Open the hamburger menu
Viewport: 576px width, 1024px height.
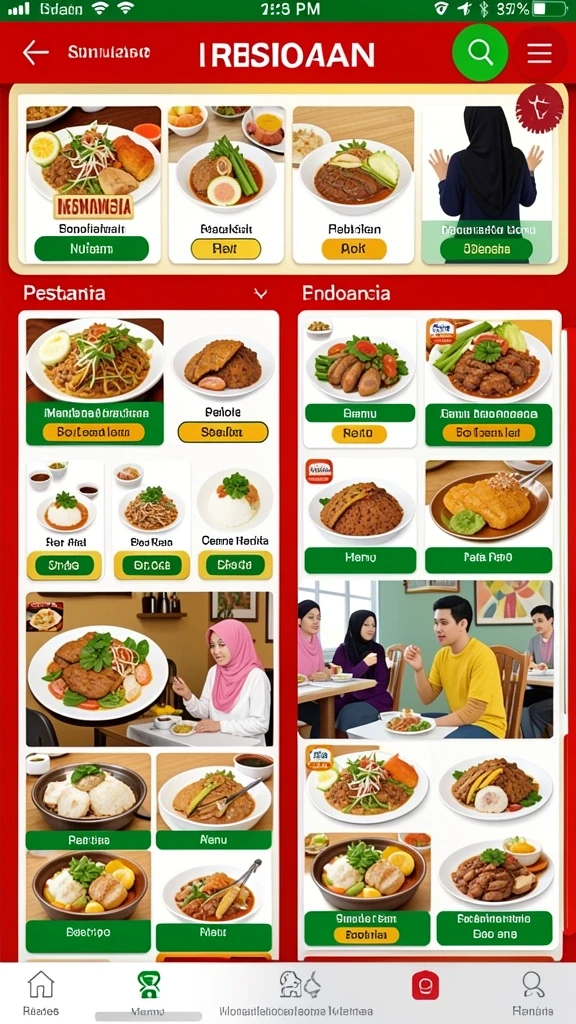point(539,53)
